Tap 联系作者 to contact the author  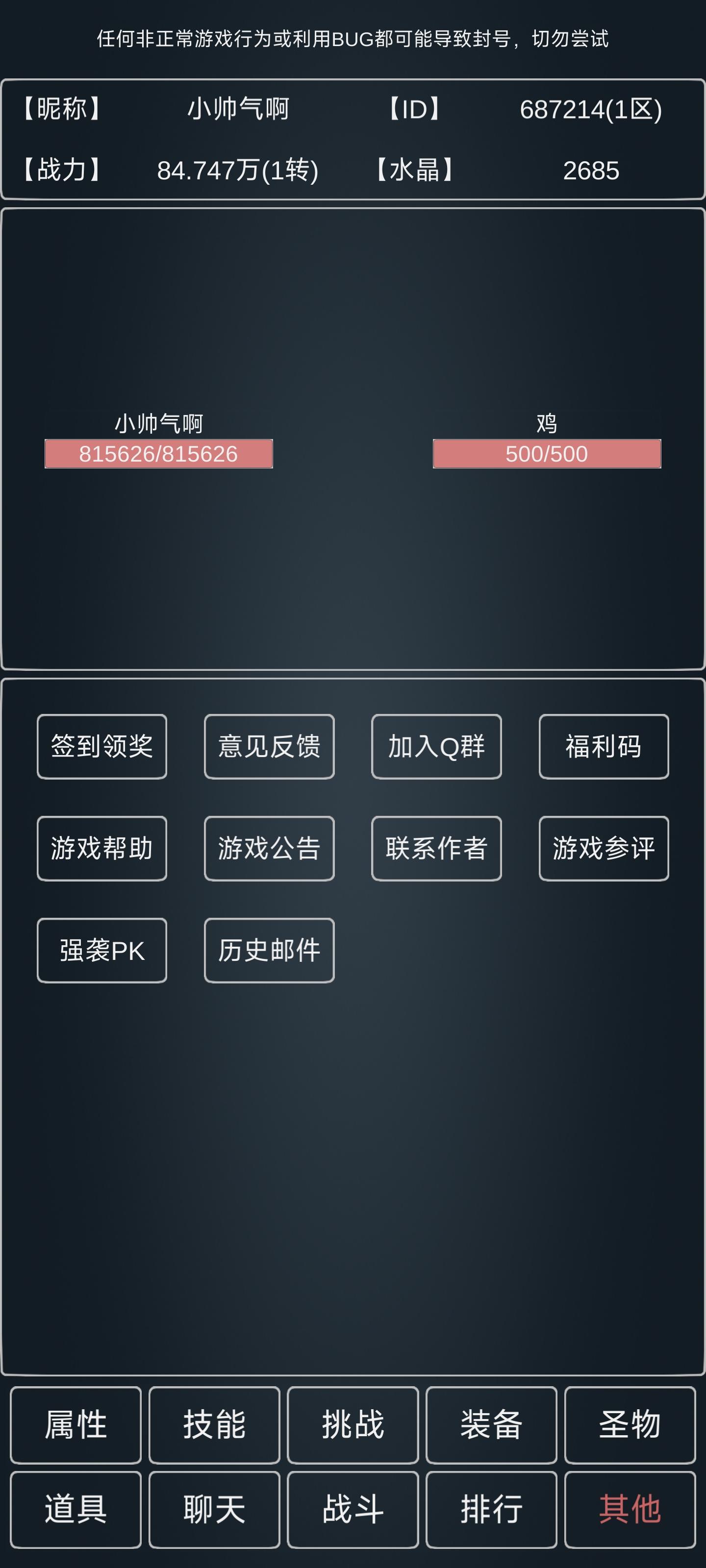coord(436,848)
